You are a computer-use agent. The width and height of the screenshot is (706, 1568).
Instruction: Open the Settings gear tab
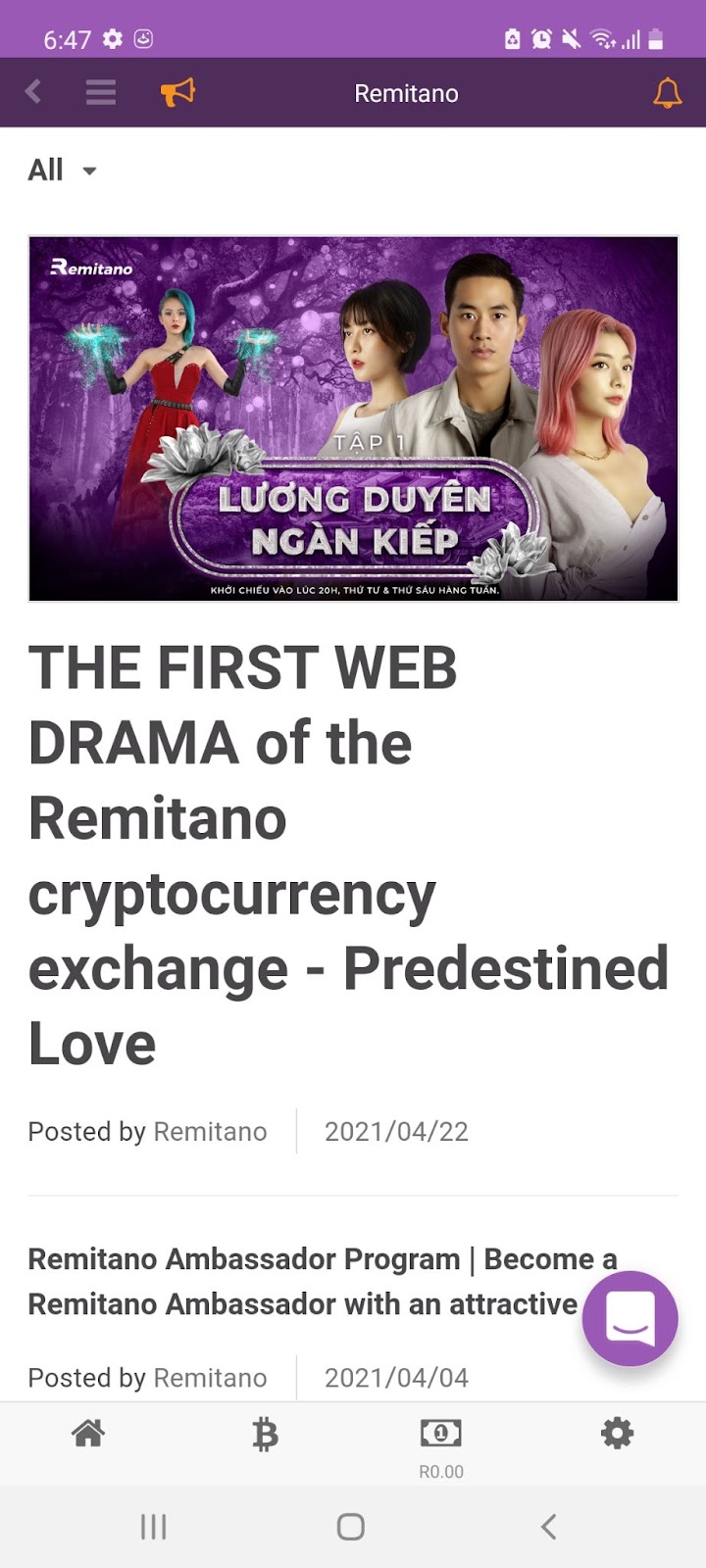point(617,1435)
